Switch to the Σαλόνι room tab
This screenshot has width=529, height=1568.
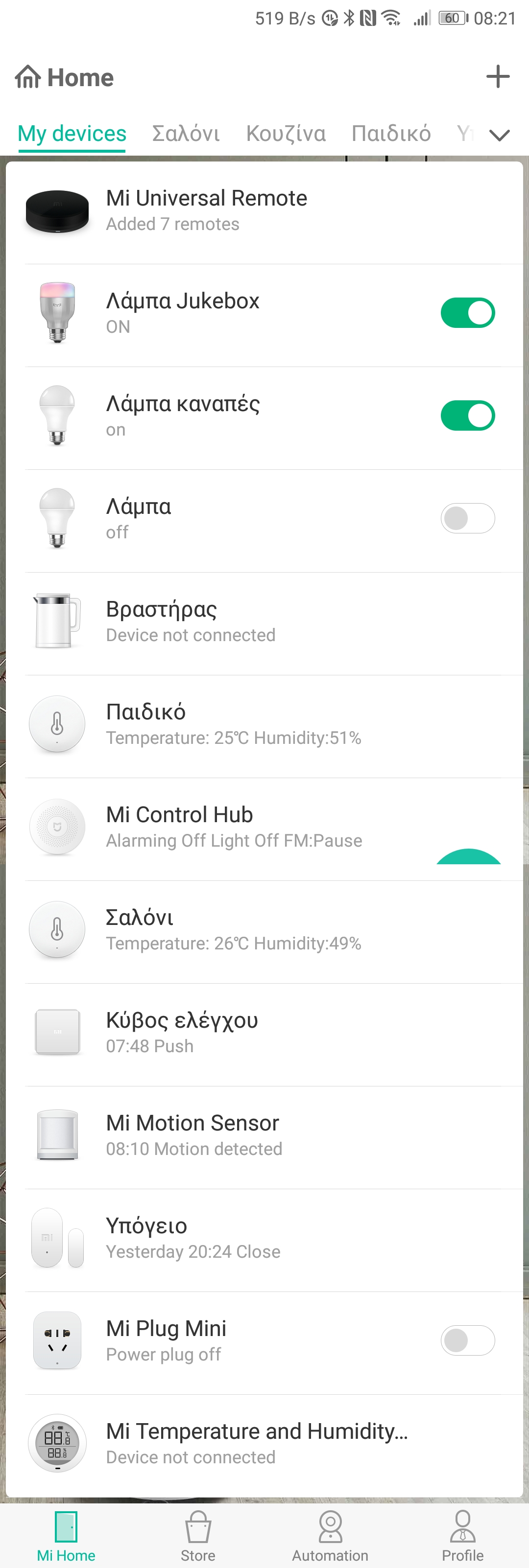185,133
